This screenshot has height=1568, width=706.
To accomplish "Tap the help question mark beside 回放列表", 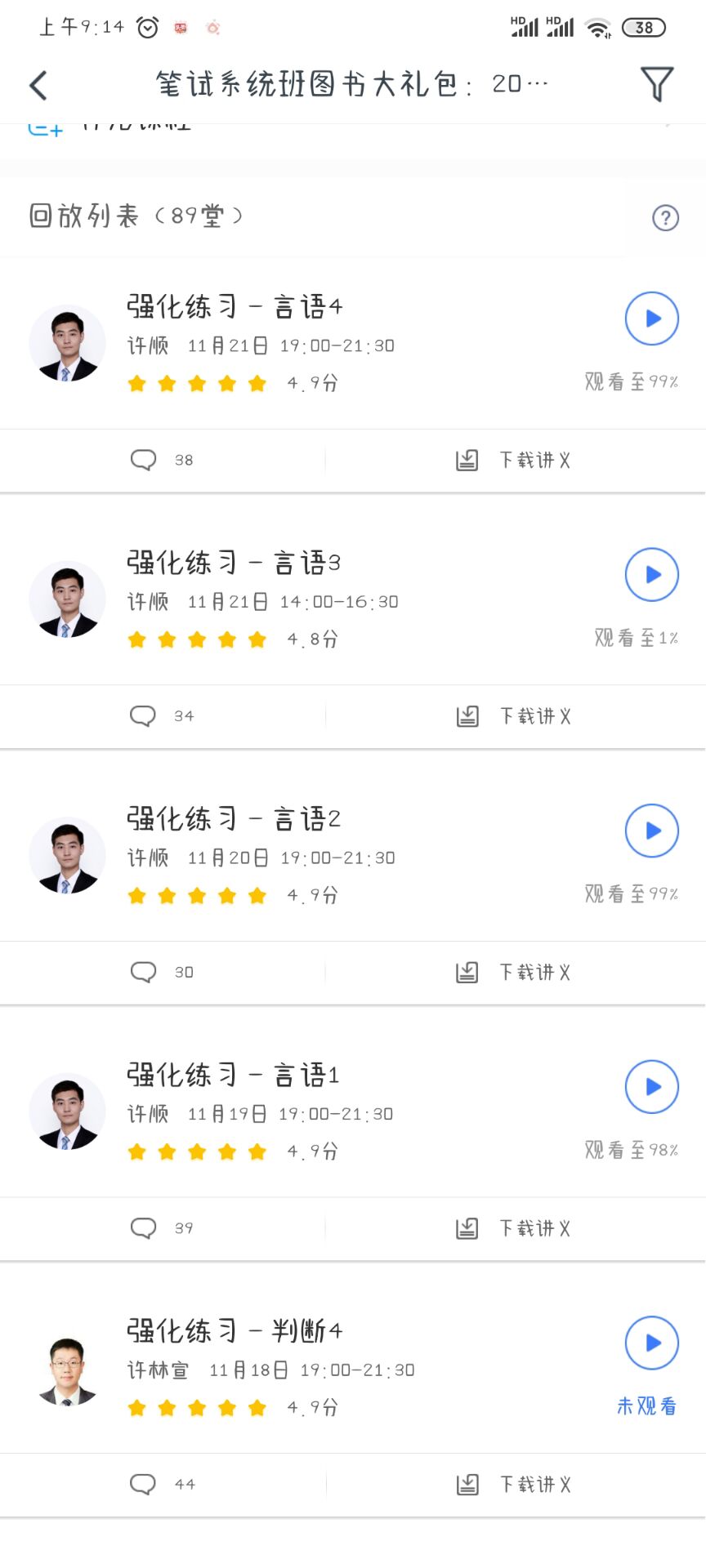I will click(667, 217).
